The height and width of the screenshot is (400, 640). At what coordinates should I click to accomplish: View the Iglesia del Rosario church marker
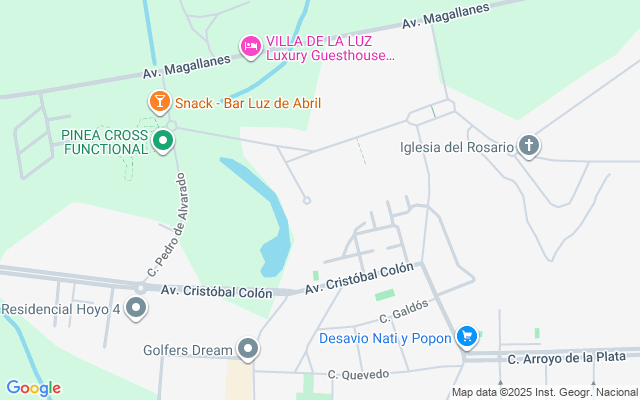pyautogui.click(x=529, y=147)
